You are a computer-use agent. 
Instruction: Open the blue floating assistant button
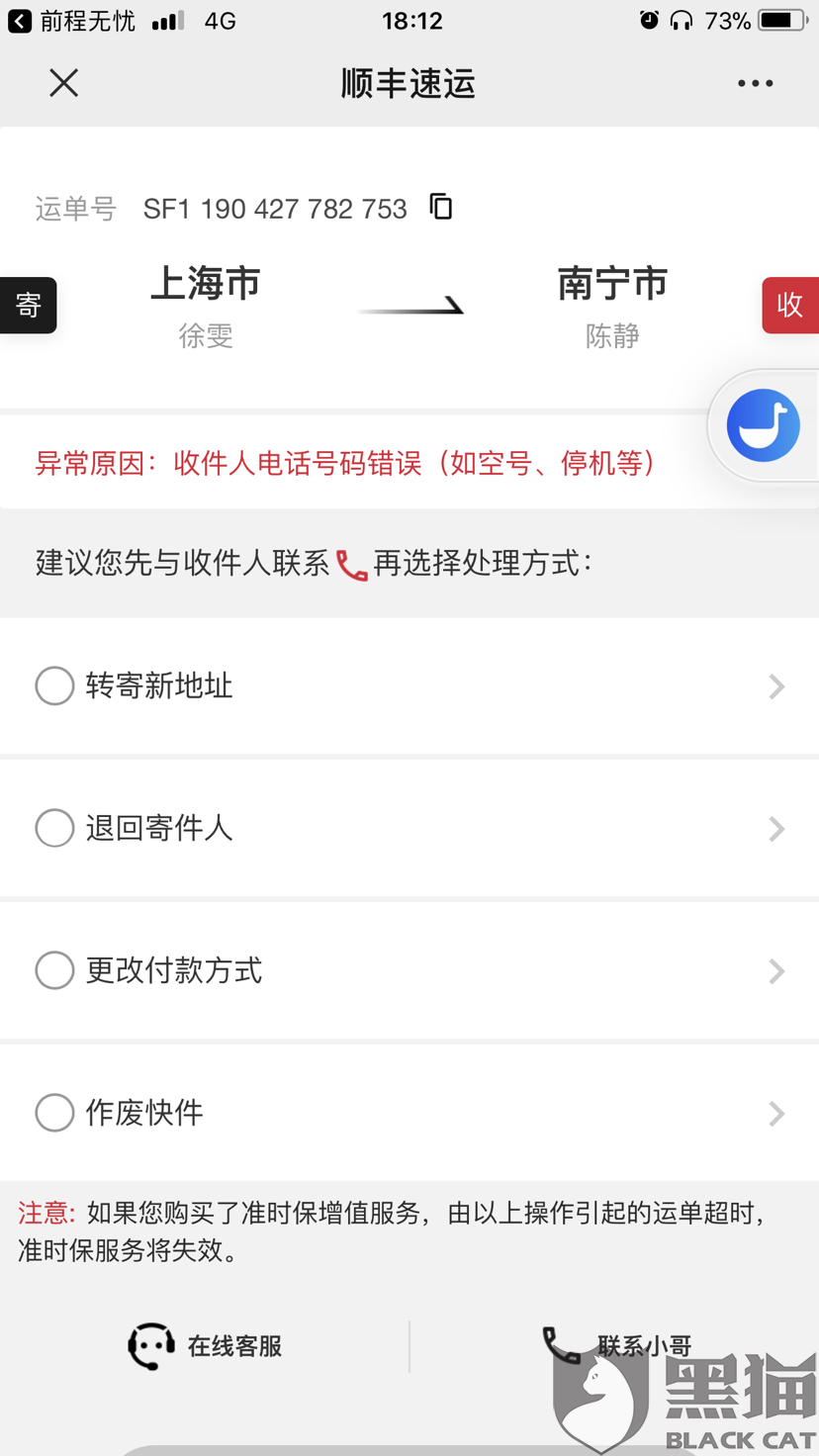tap(763, 425)
